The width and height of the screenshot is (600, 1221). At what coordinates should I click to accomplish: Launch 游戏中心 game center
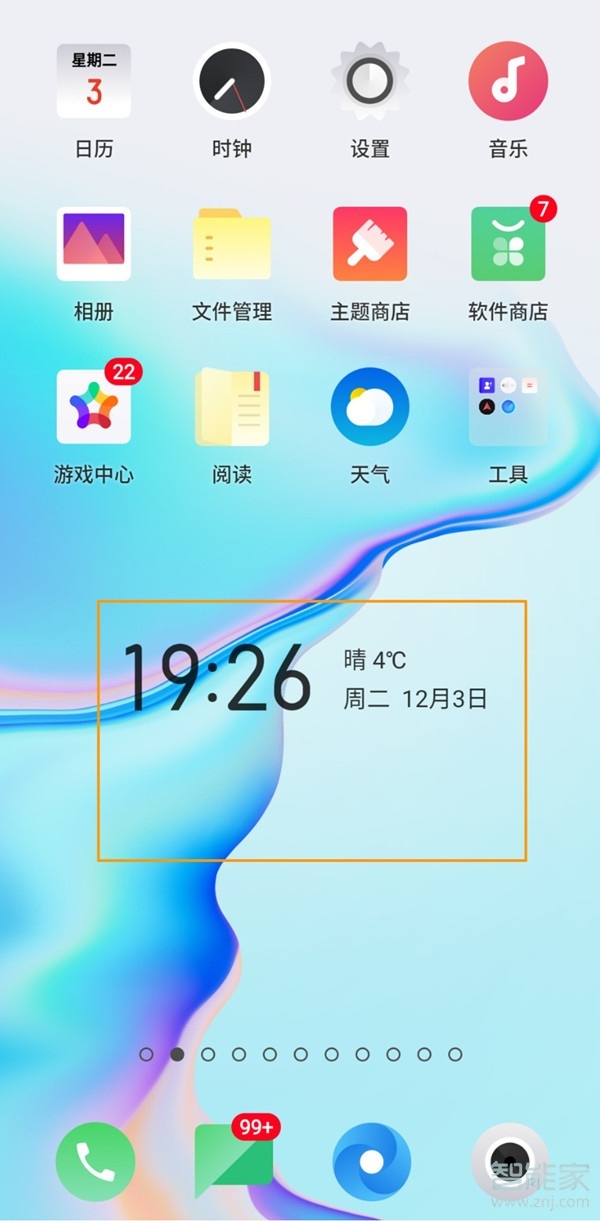(93, 406)
